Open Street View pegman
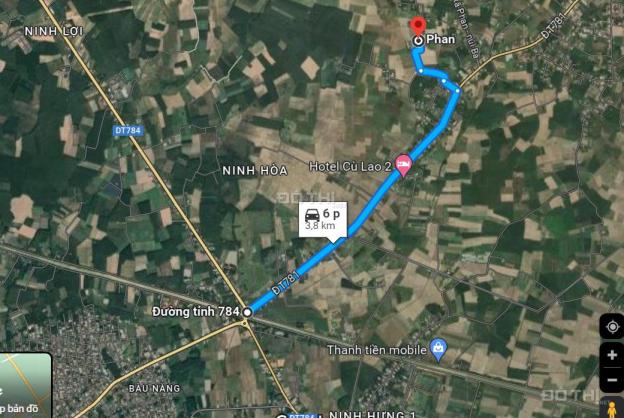Image resolution: width=624 pixels, height=418 pixels. pos(612,408)
